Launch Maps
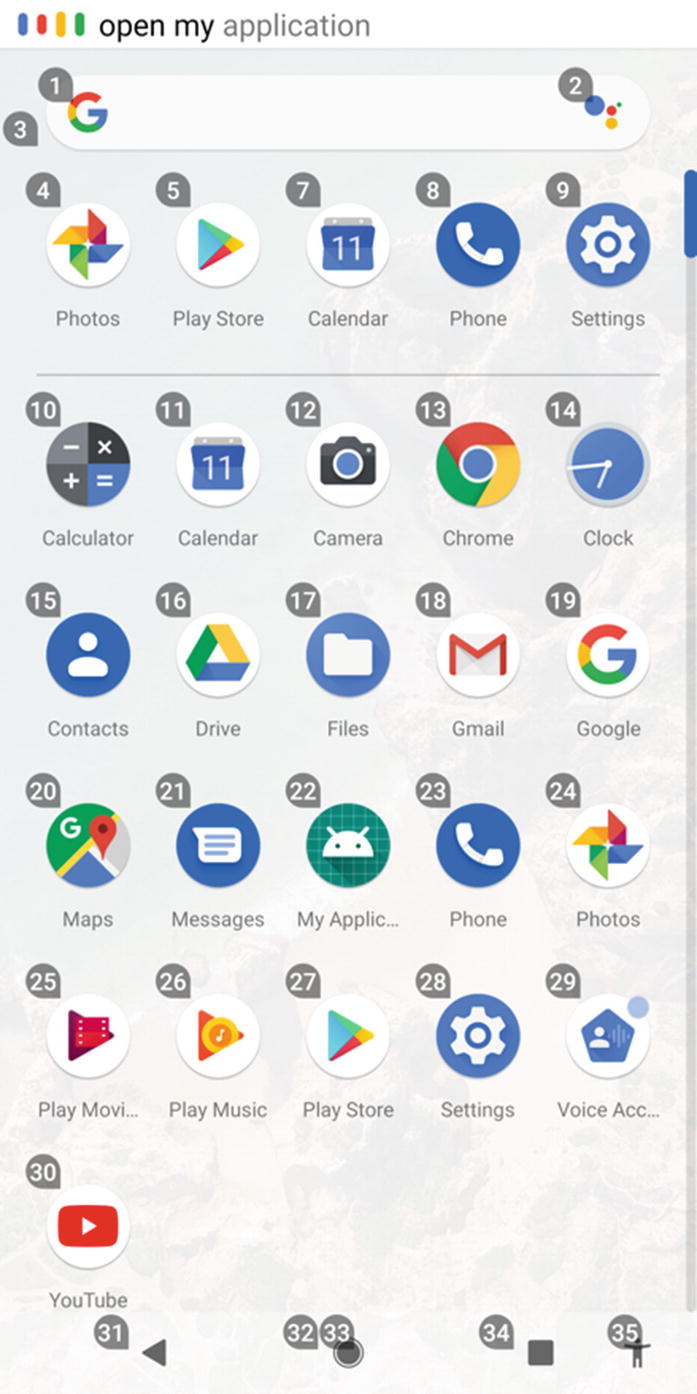697x1394 pixels. [x=88, y=846]
